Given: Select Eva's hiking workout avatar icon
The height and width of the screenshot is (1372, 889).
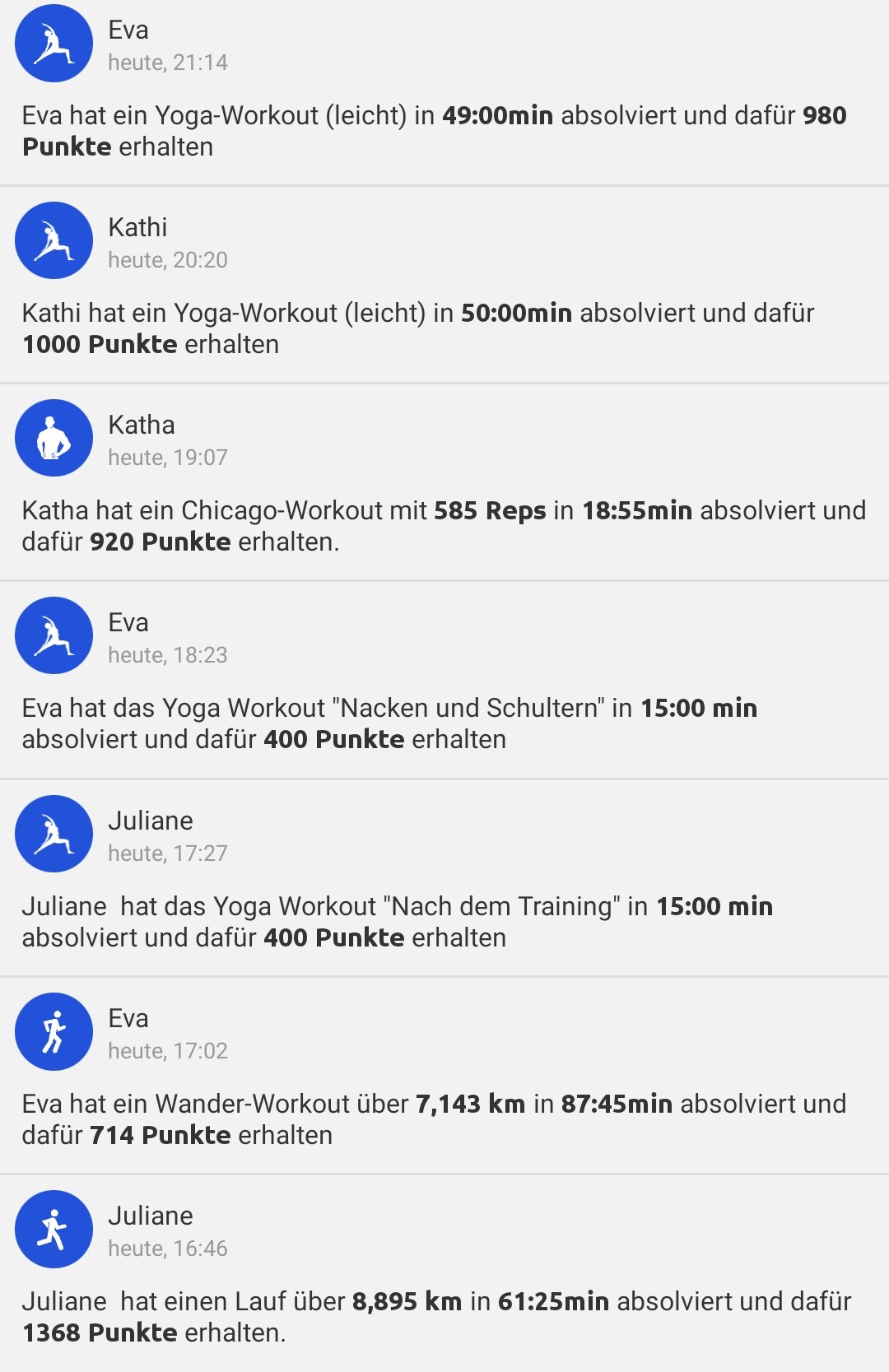Looking at the screenshot, I should coord(54,1032).
